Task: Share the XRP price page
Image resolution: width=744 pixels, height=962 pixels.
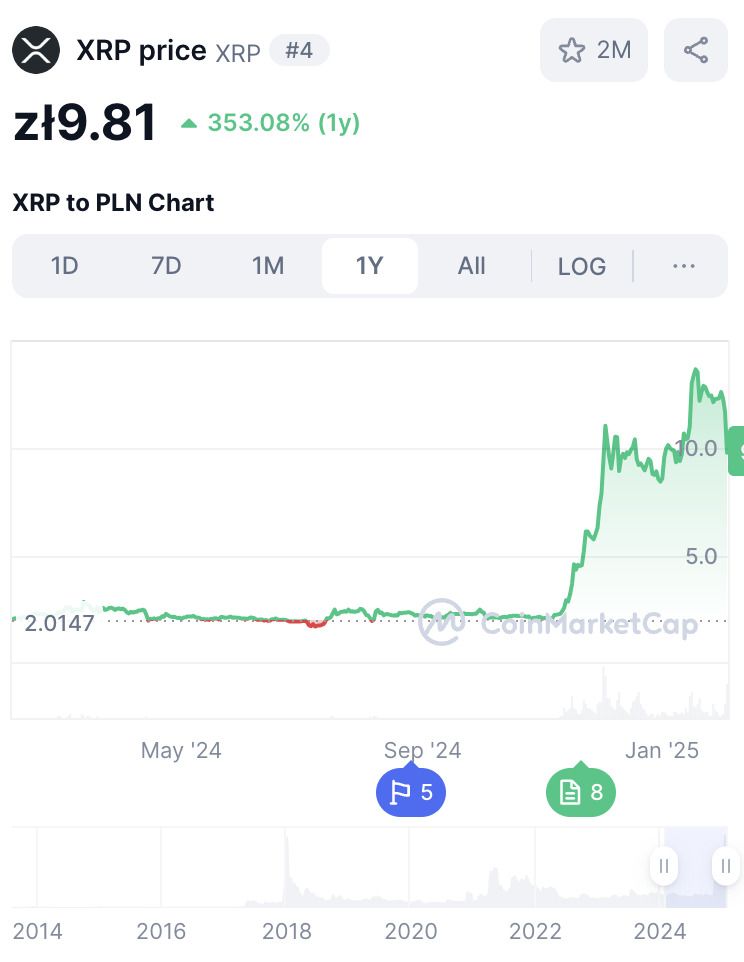Action: click(696, 50)
